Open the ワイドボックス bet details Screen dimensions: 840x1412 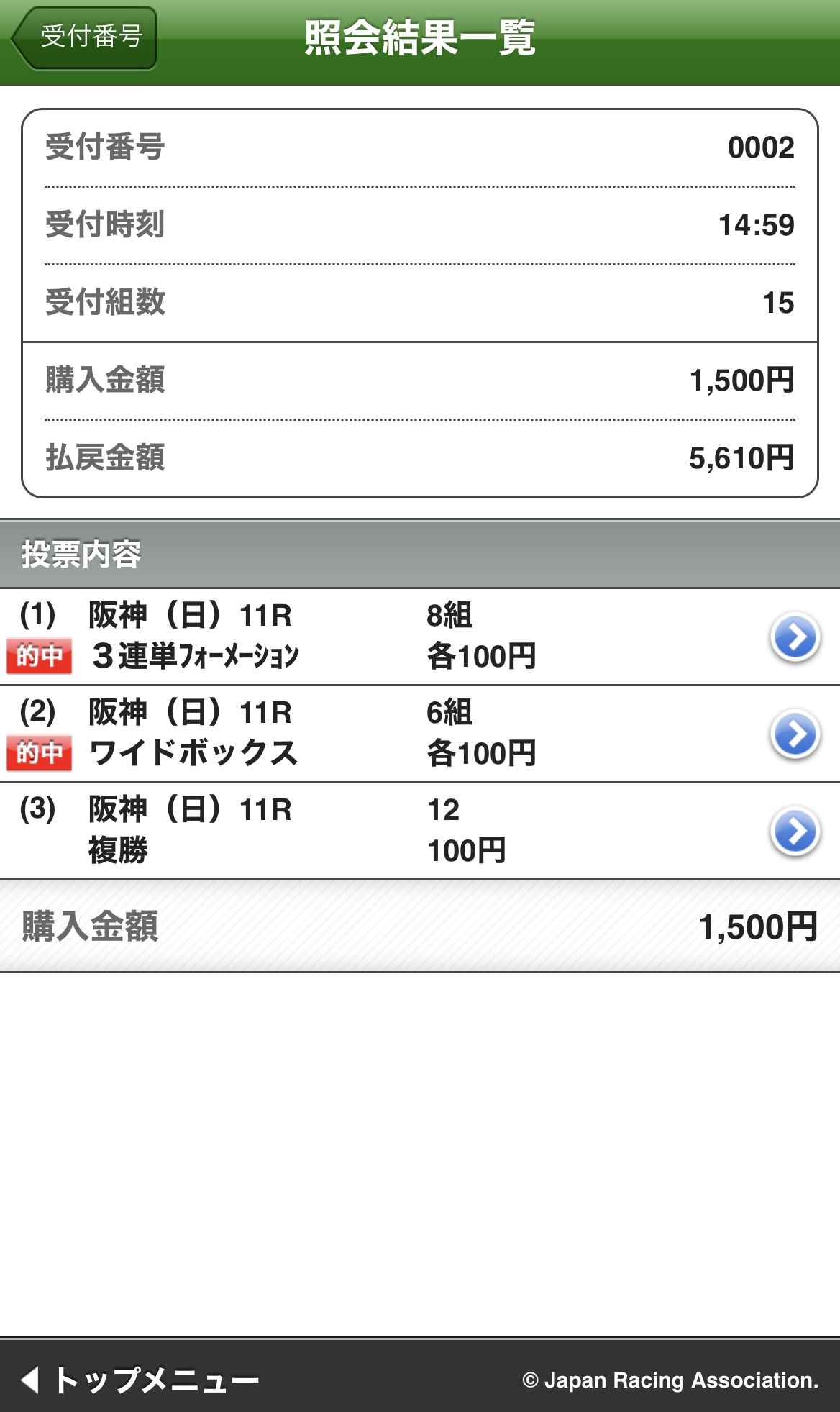click(x=795, y=734)
